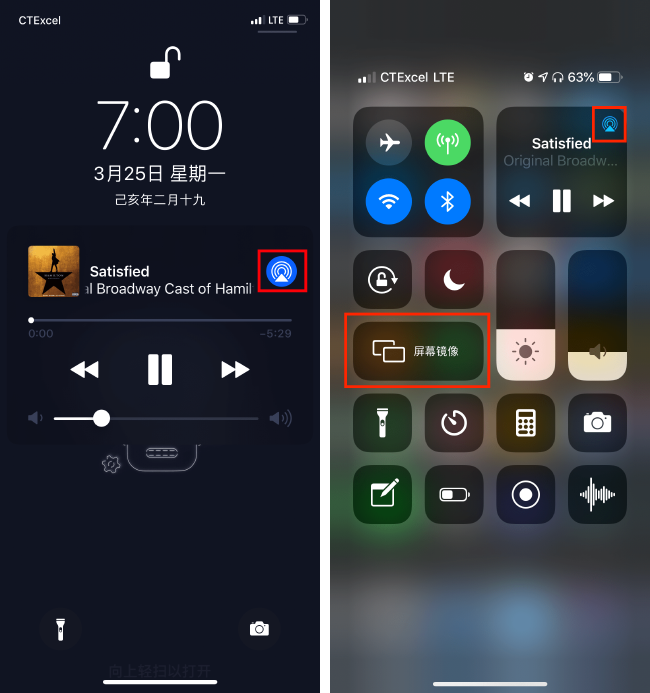This screenshot has height=693, width=650.
Task: Open Voice Memos waveform shortcut
Action: click(x=597, y=494)
